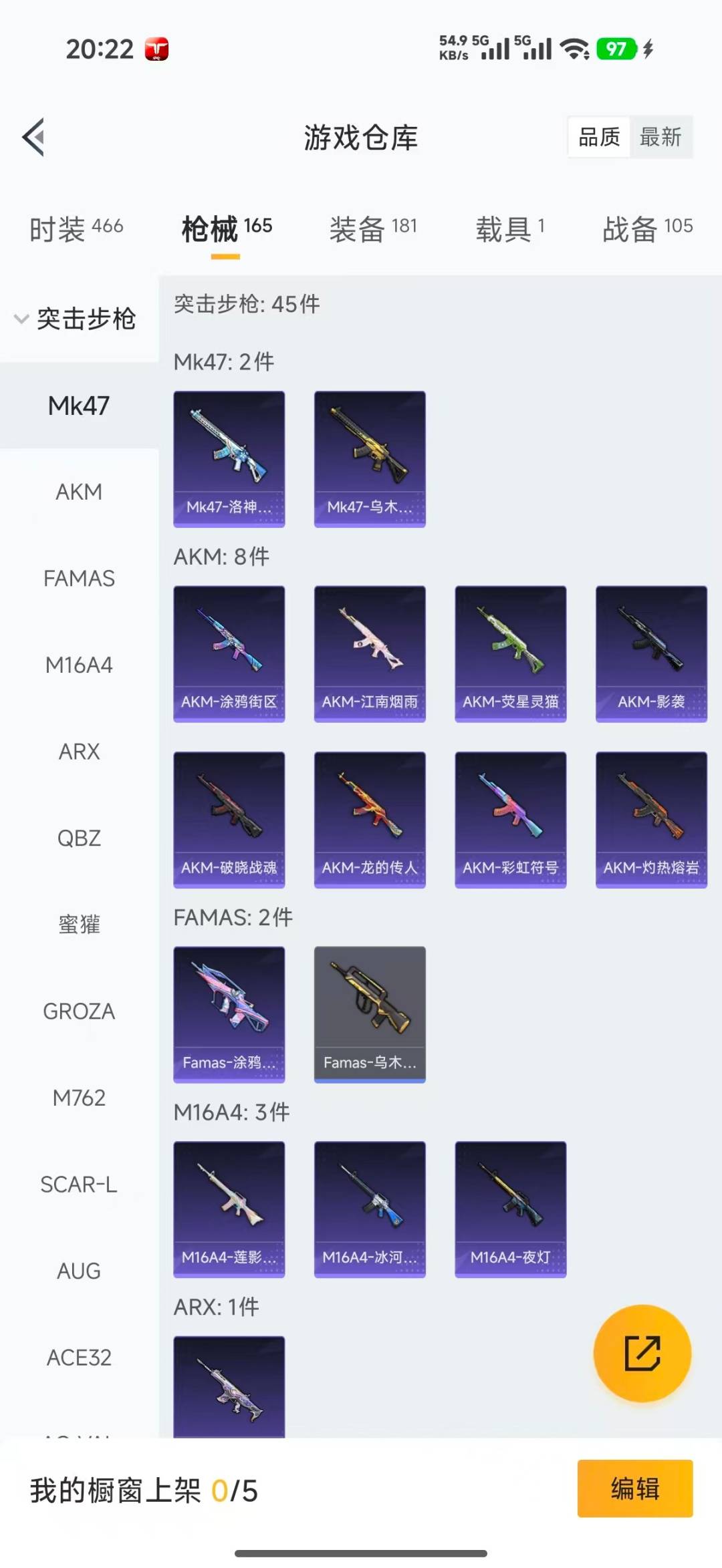Jump to SCAR-L in the side list

point(79,1185)
